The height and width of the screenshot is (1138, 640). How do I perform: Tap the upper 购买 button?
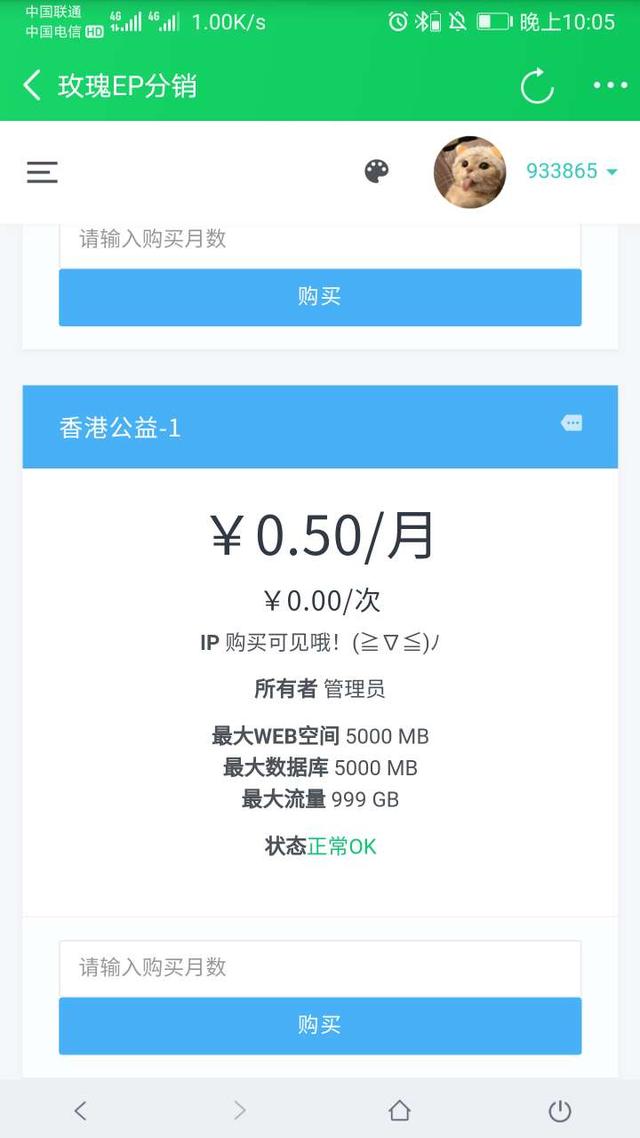[x=320, y=297]
